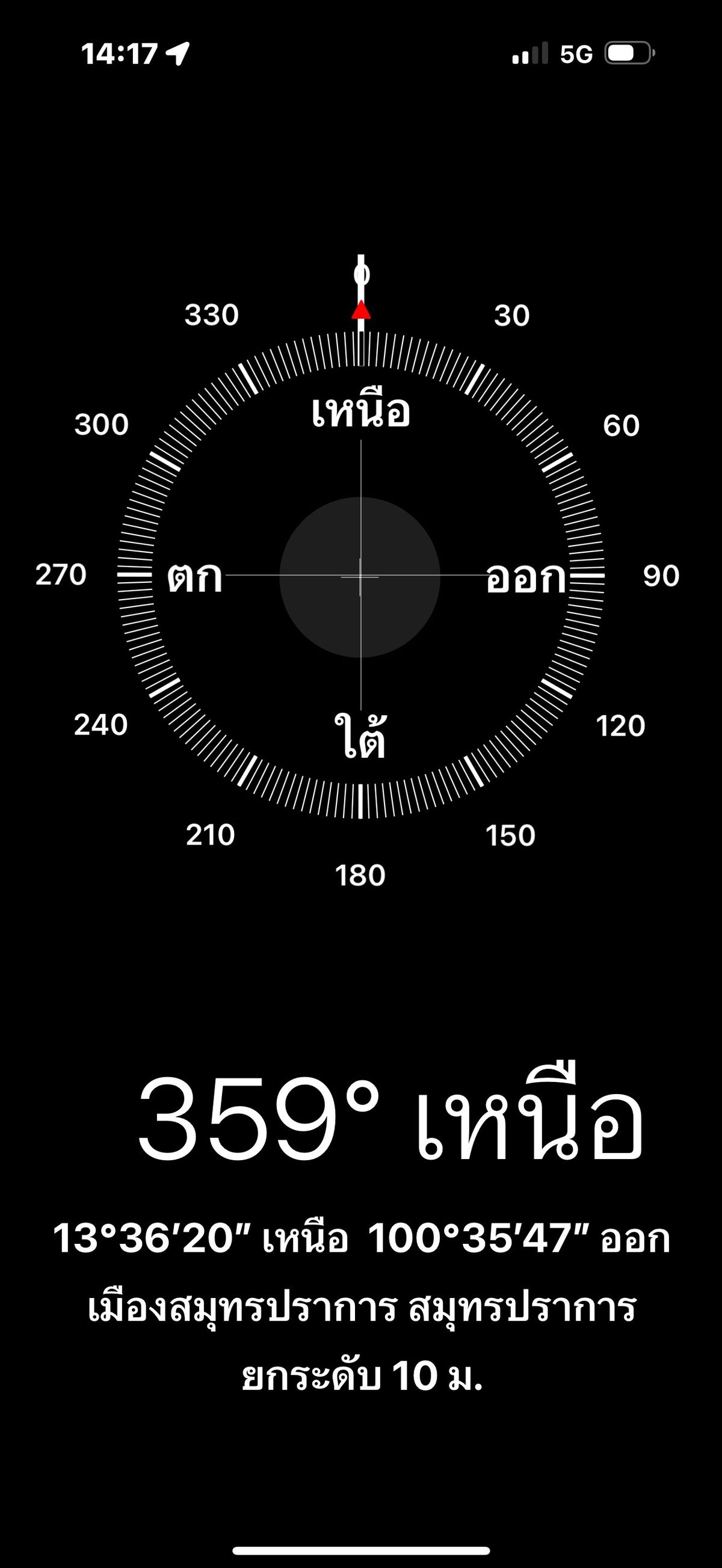
Task: Open the 13°36′20″ coordinates in Maps
Action: coord(360,1238)
